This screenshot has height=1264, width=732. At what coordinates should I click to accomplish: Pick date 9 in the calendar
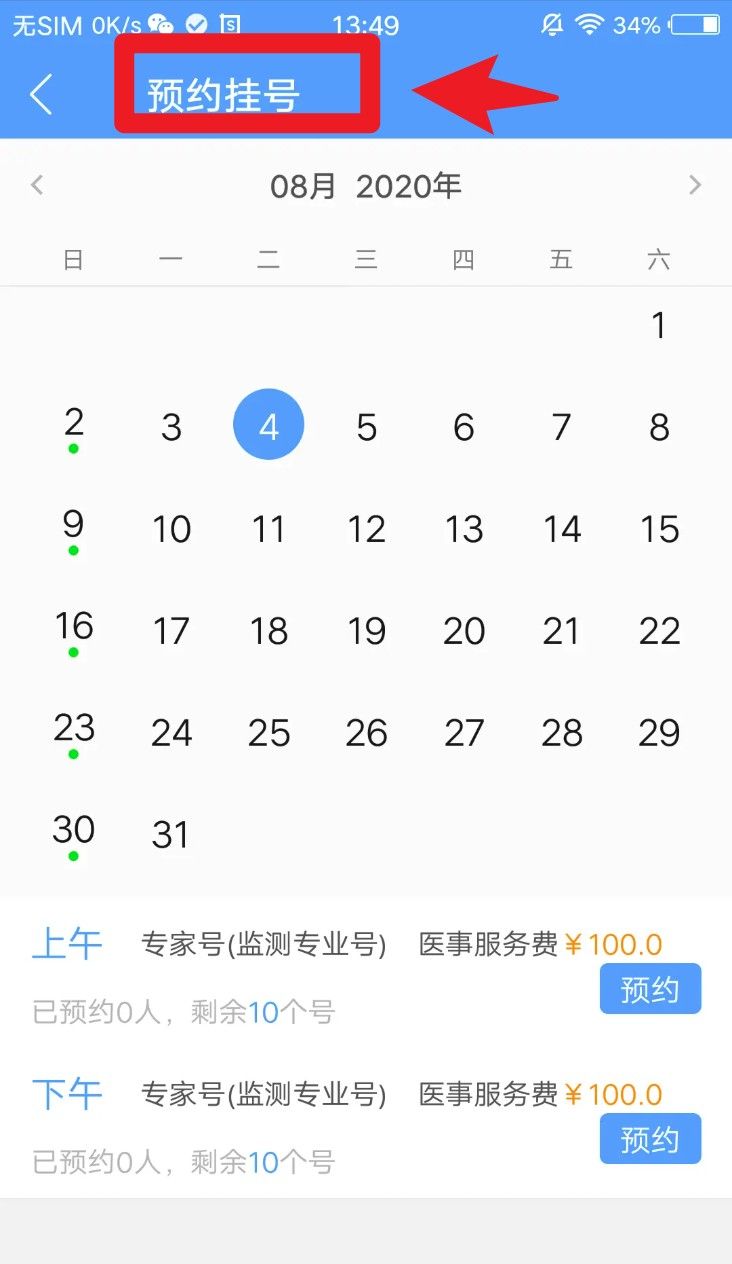point(74,527)
